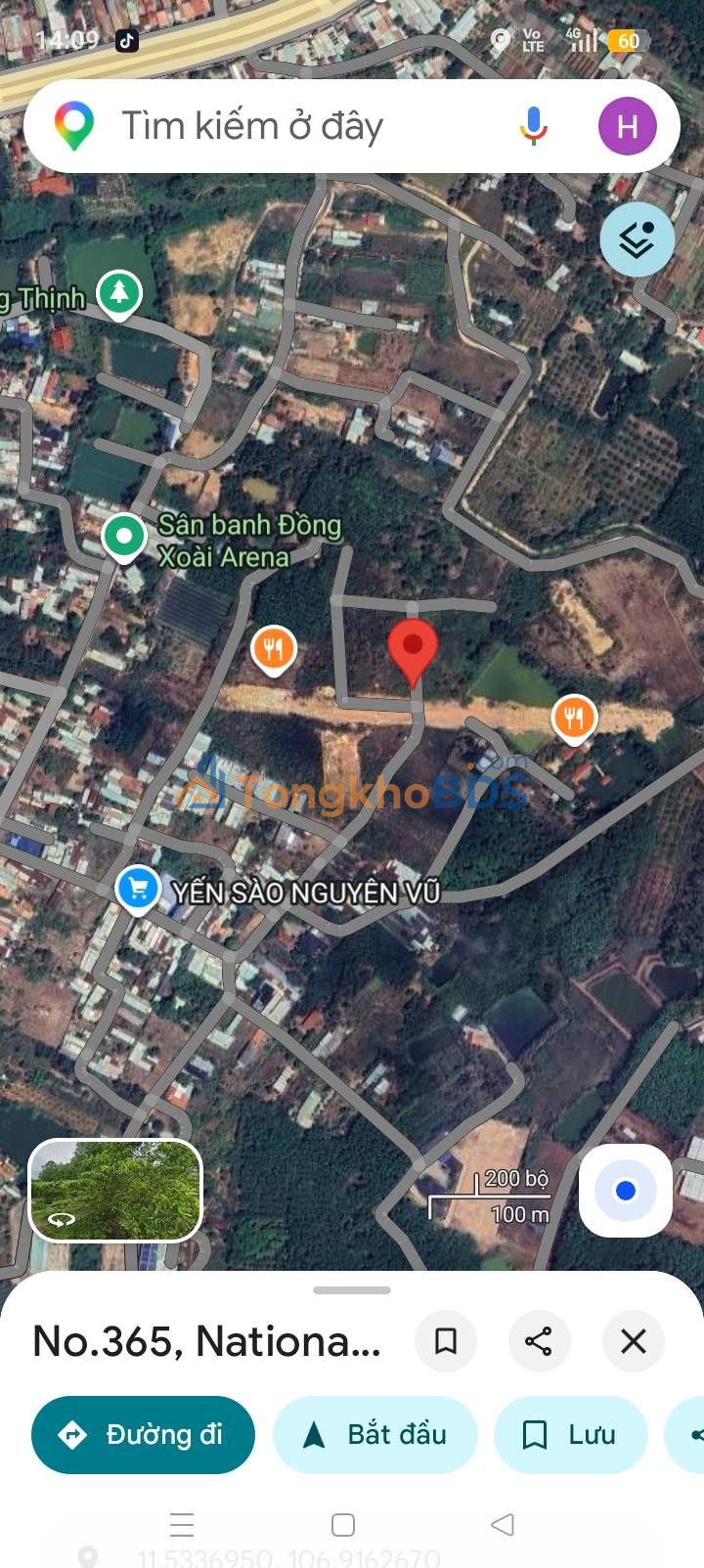Screen dimensions: 704x1568
Task: Tap the bookmark icon beside No.365 title
Action: 446,1341
